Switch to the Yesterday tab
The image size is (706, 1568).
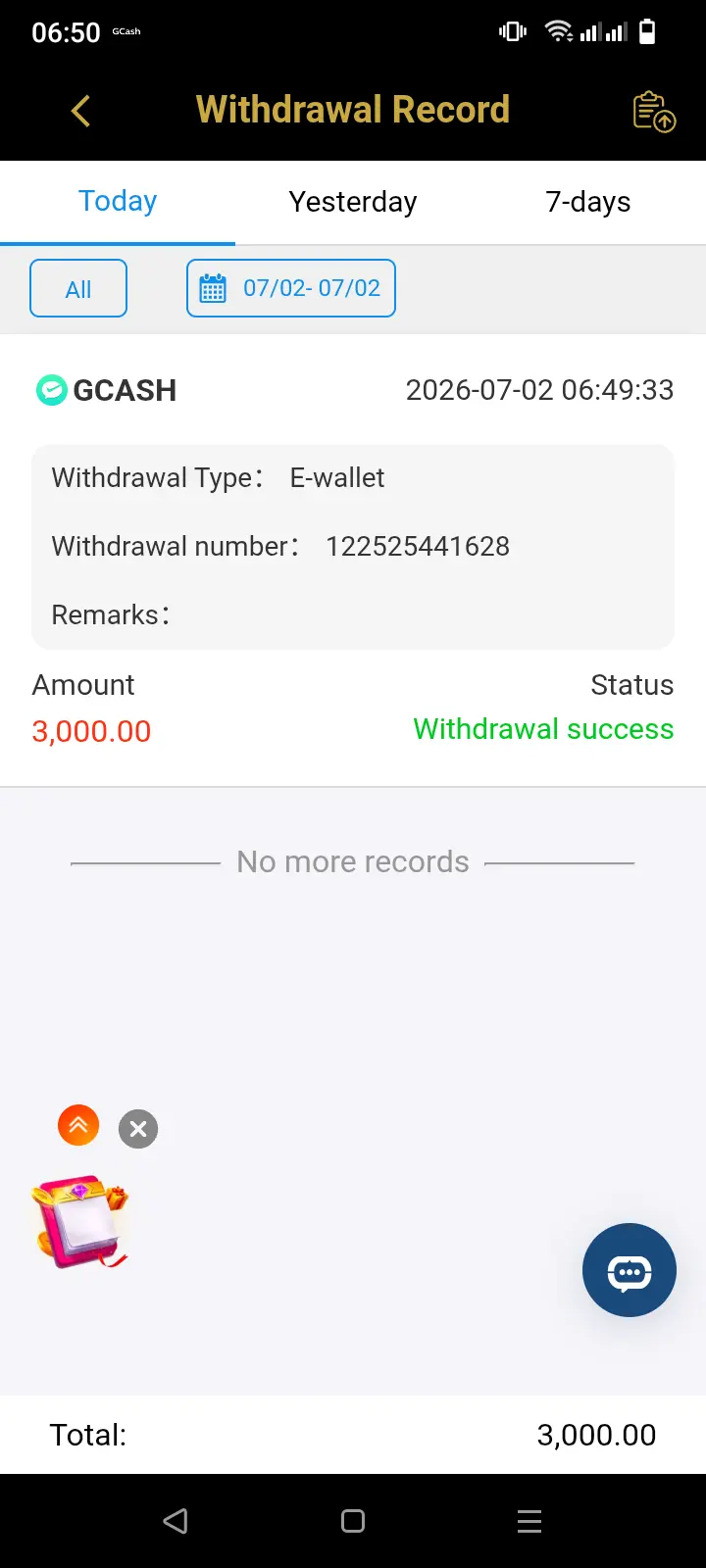353,202
